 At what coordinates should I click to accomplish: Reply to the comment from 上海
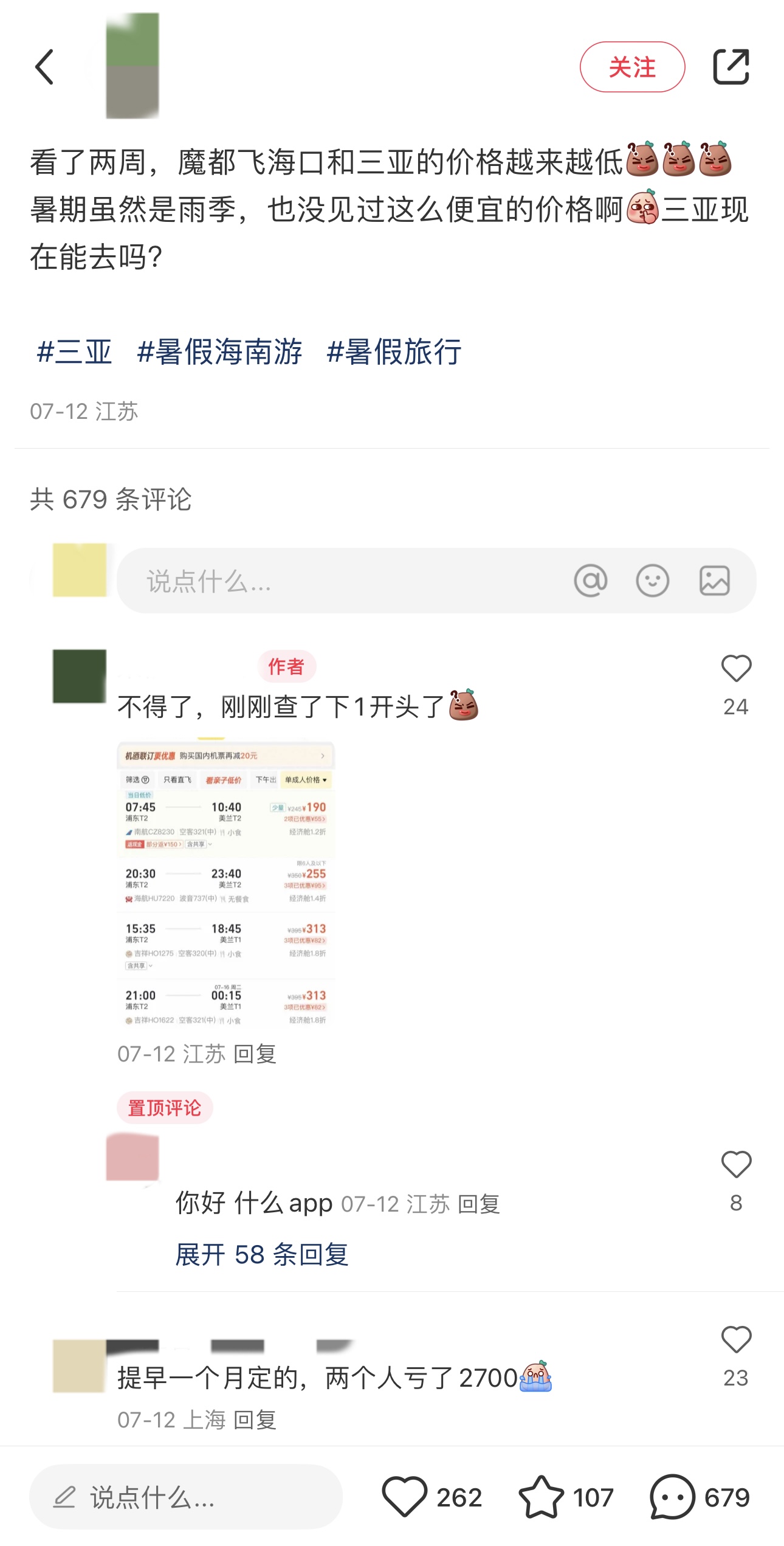click(x=255, y=1420)
